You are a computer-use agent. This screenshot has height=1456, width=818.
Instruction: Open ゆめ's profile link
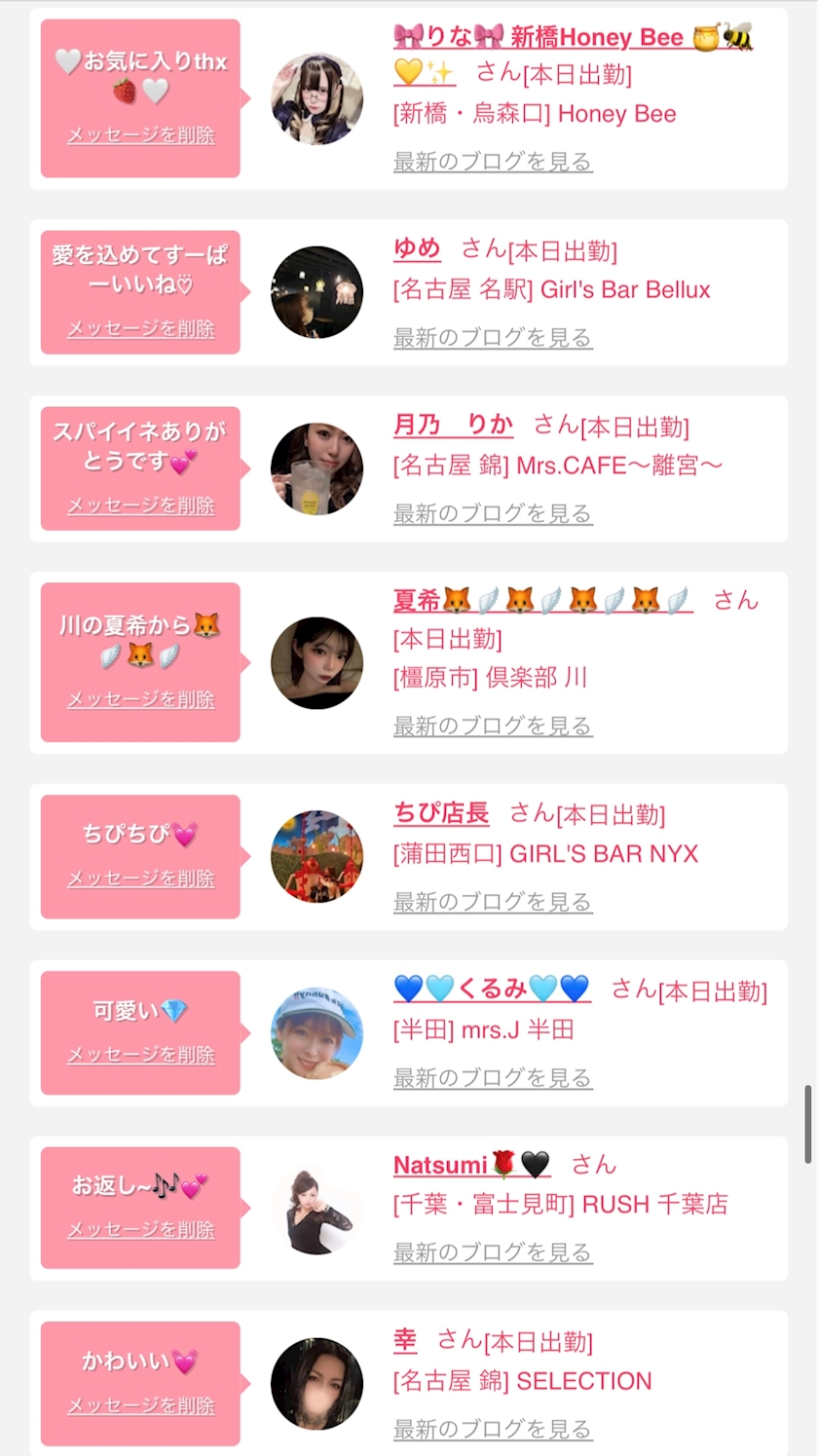point(417,249)
